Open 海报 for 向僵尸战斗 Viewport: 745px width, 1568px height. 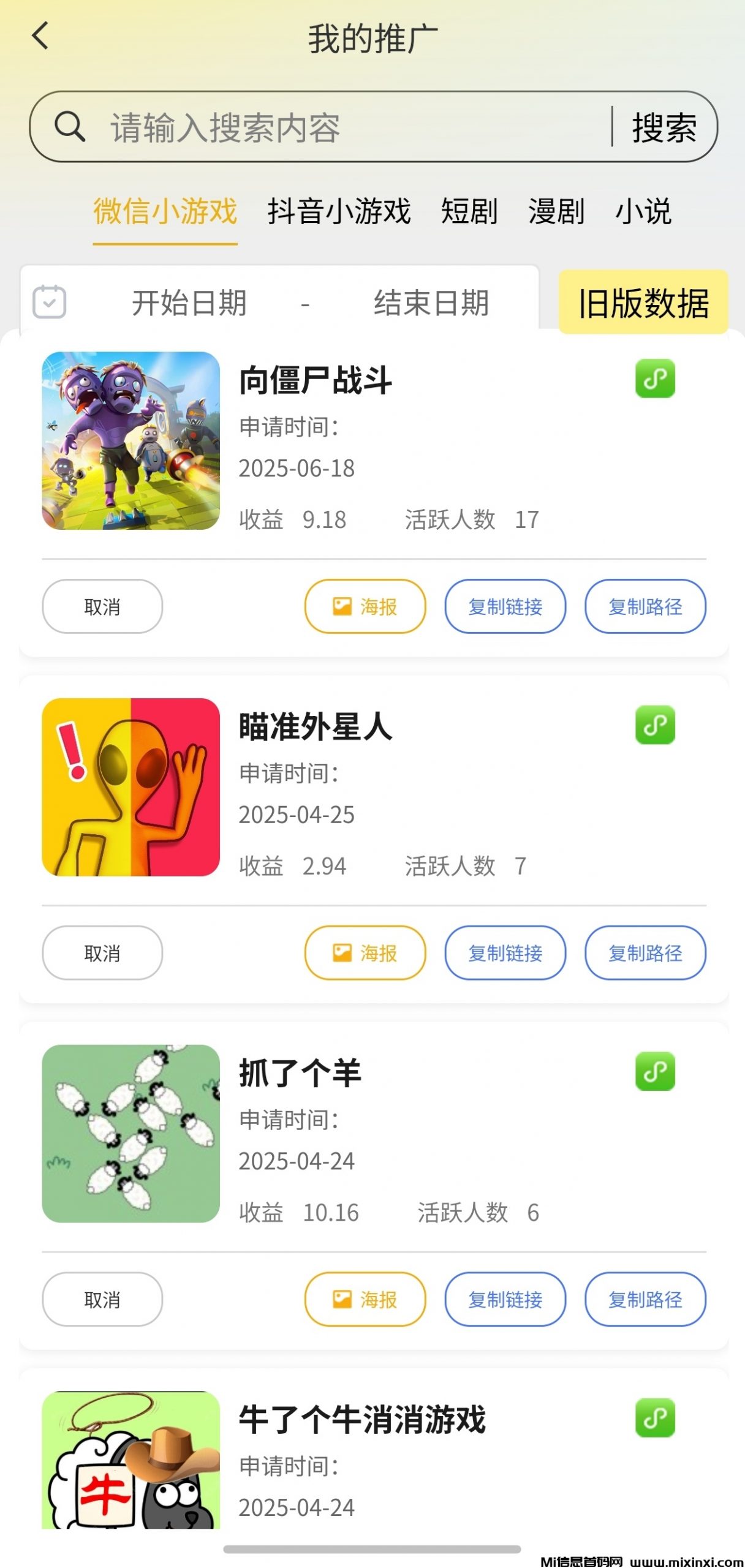[365, 606]
